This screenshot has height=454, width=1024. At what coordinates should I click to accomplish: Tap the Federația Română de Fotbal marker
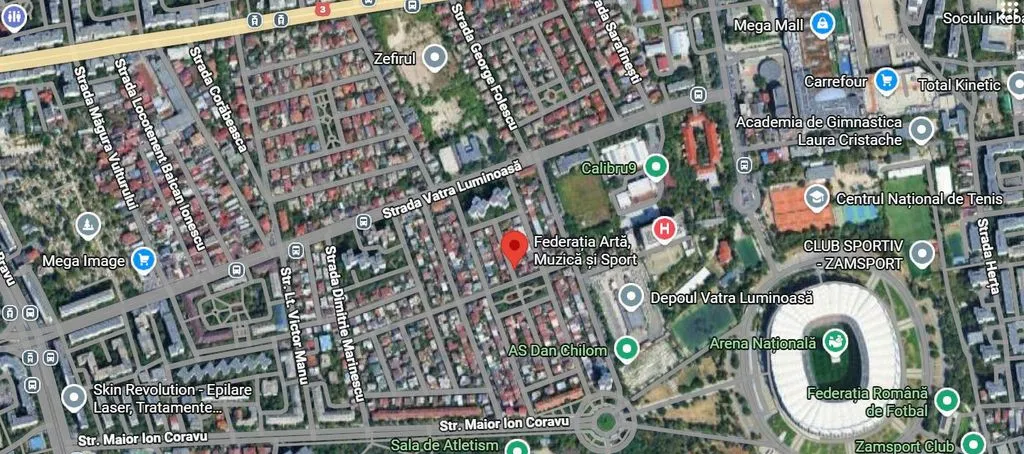[947, 402]
